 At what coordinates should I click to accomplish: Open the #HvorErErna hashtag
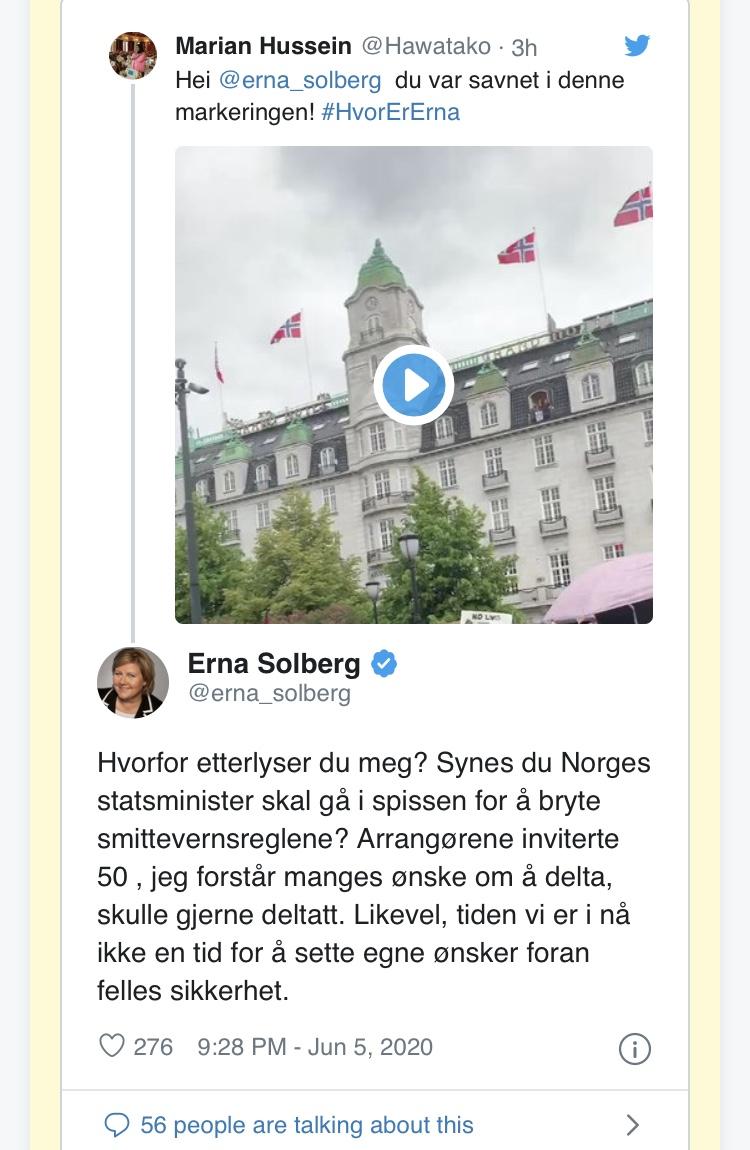click(391, 112)
